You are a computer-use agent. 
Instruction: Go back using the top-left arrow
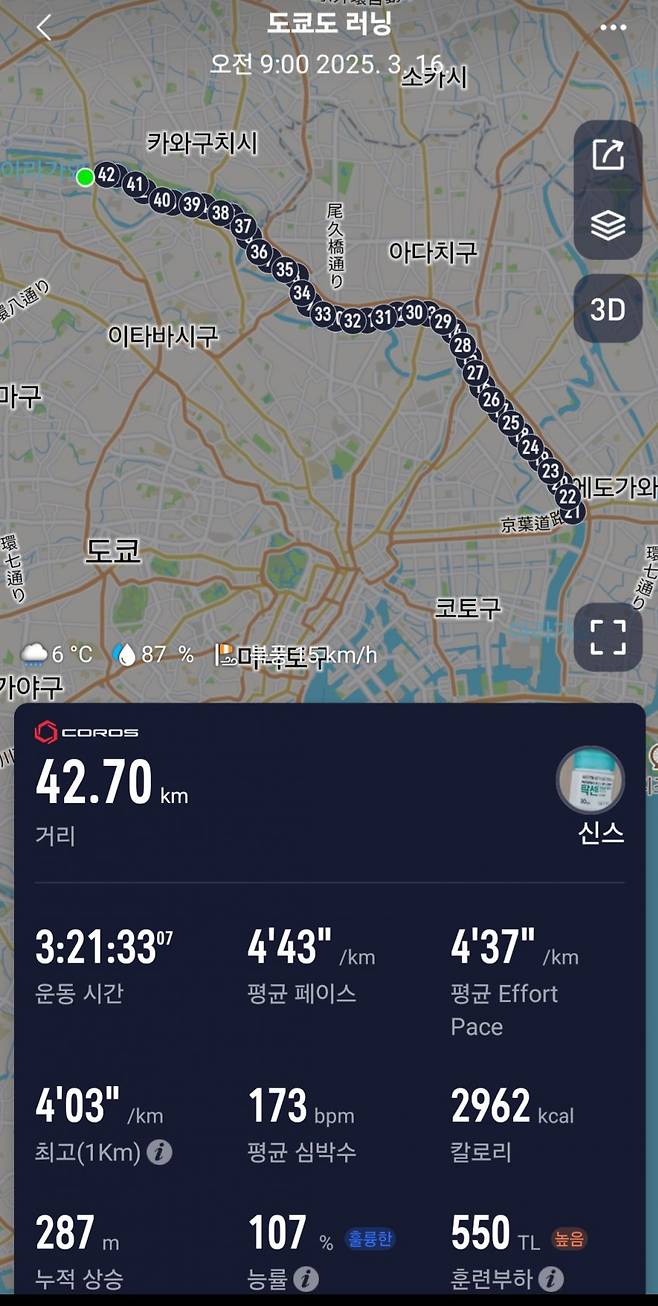coord(44,28)
